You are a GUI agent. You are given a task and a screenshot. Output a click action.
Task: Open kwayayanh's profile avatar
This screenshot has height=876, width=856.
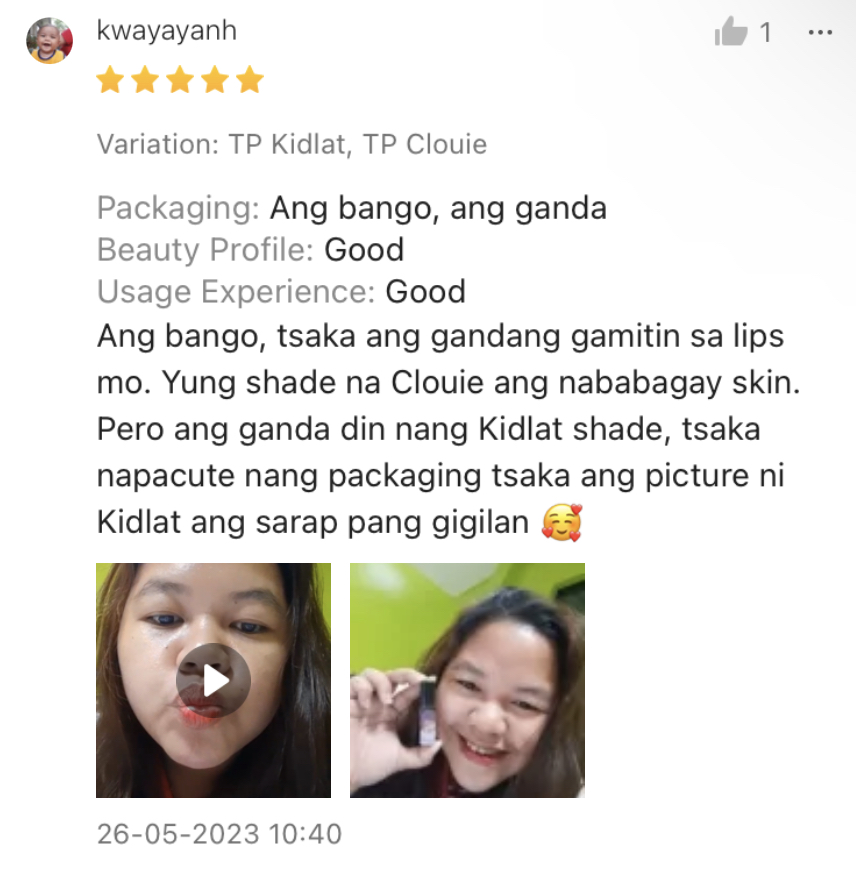click(49, 40)
